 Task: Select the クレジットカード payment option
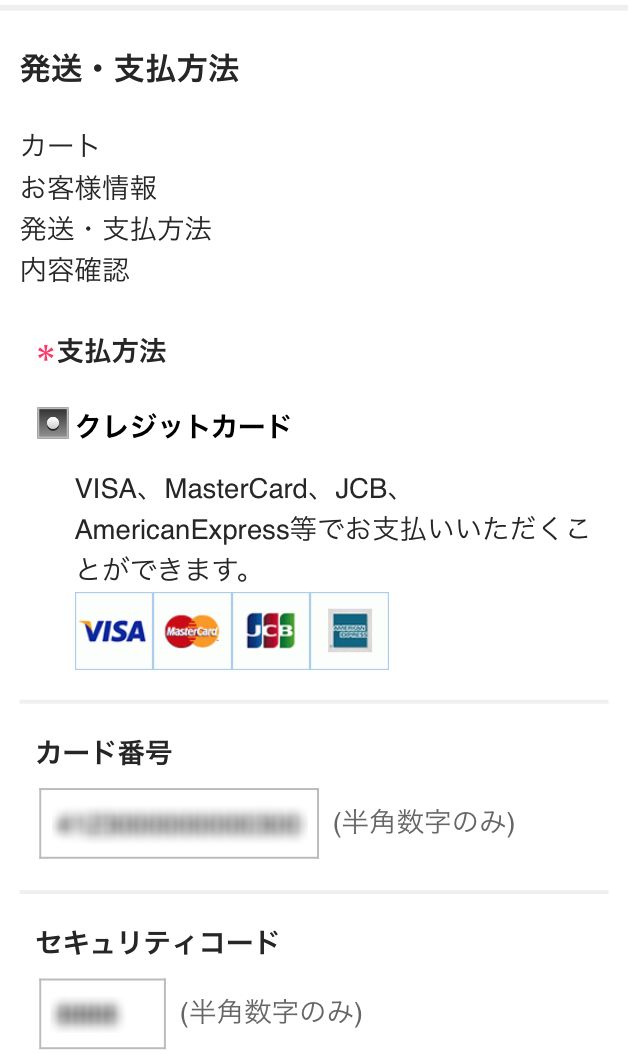click(x=52, y=425)
